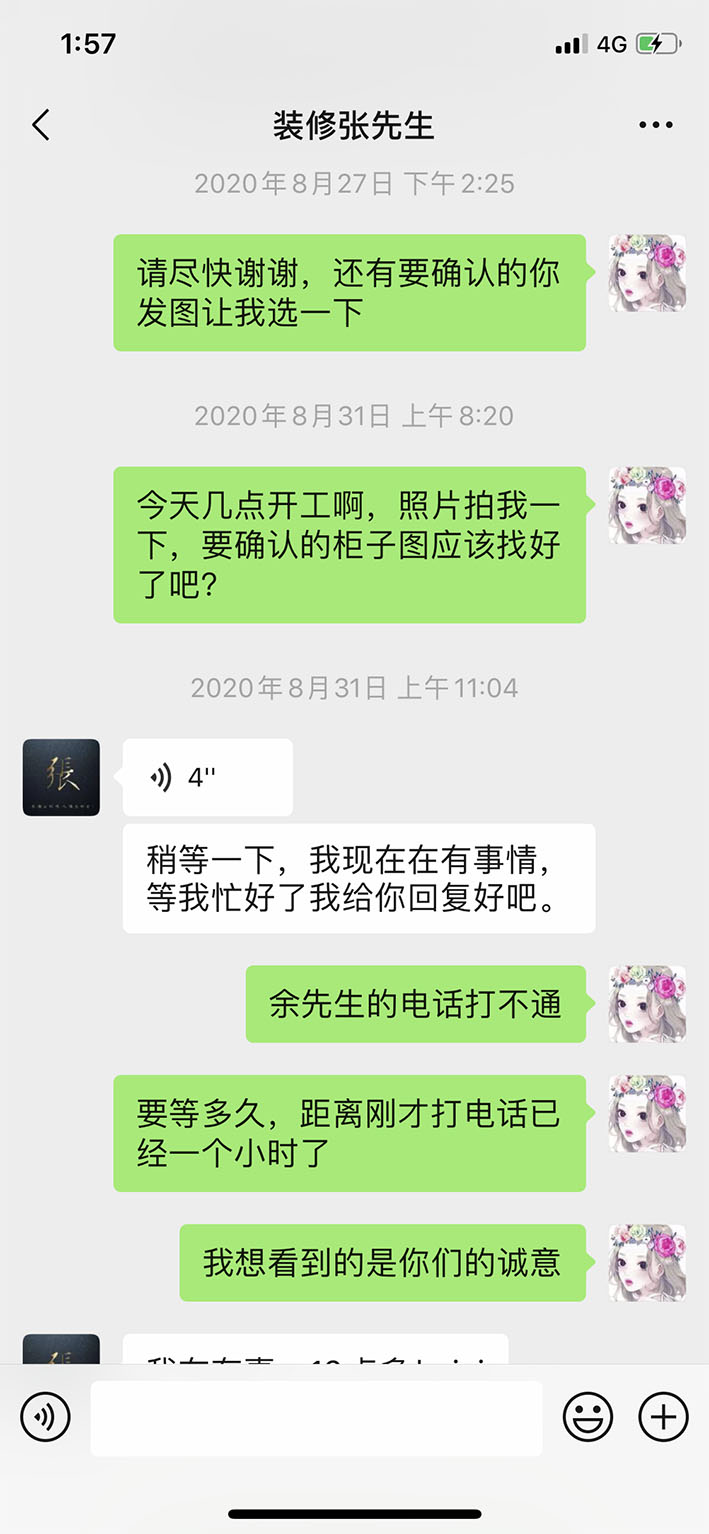The image size is (709, 1534).
Task: Switch to voice input mode
Action: (x=45, y=1417)
